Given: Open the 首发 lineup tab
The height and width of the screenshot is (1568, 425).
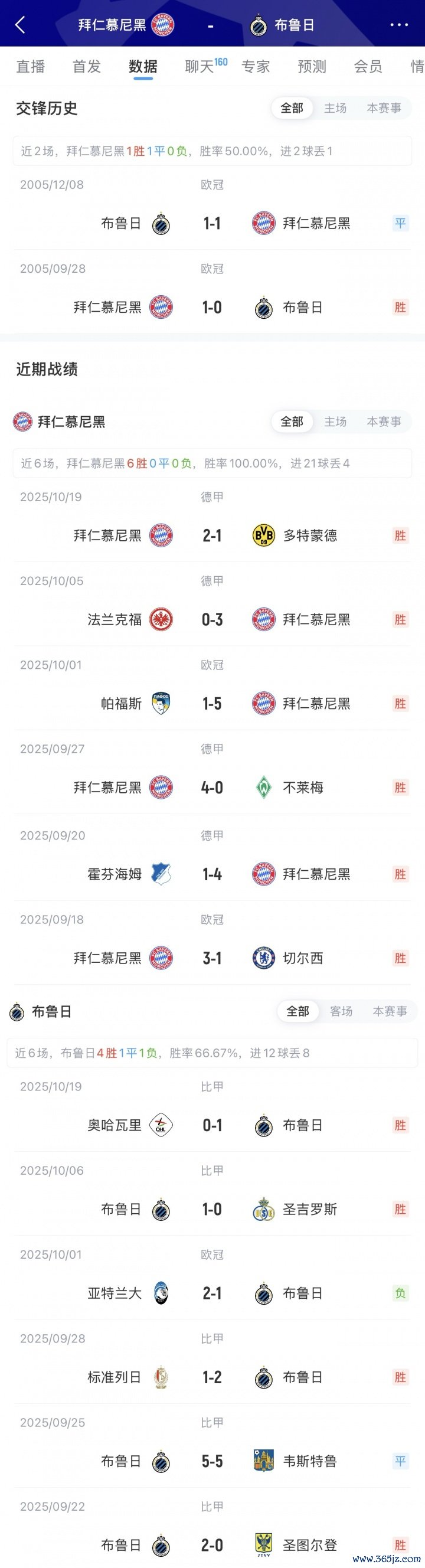Looking at the screenshot, I should (x=86, y=66).
